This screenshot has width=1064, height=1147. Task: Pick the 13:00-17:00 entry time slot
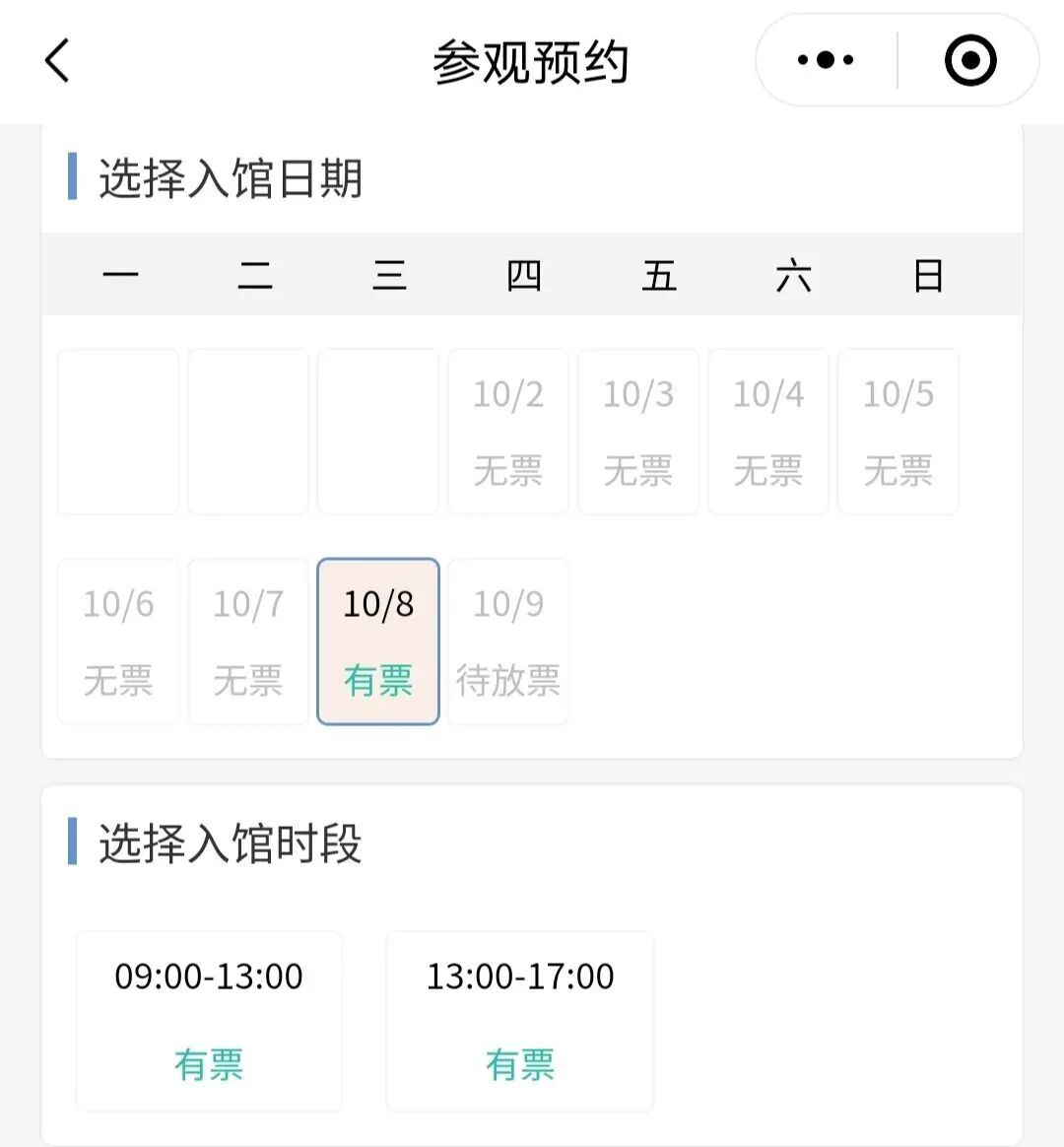click(520, 1020)
